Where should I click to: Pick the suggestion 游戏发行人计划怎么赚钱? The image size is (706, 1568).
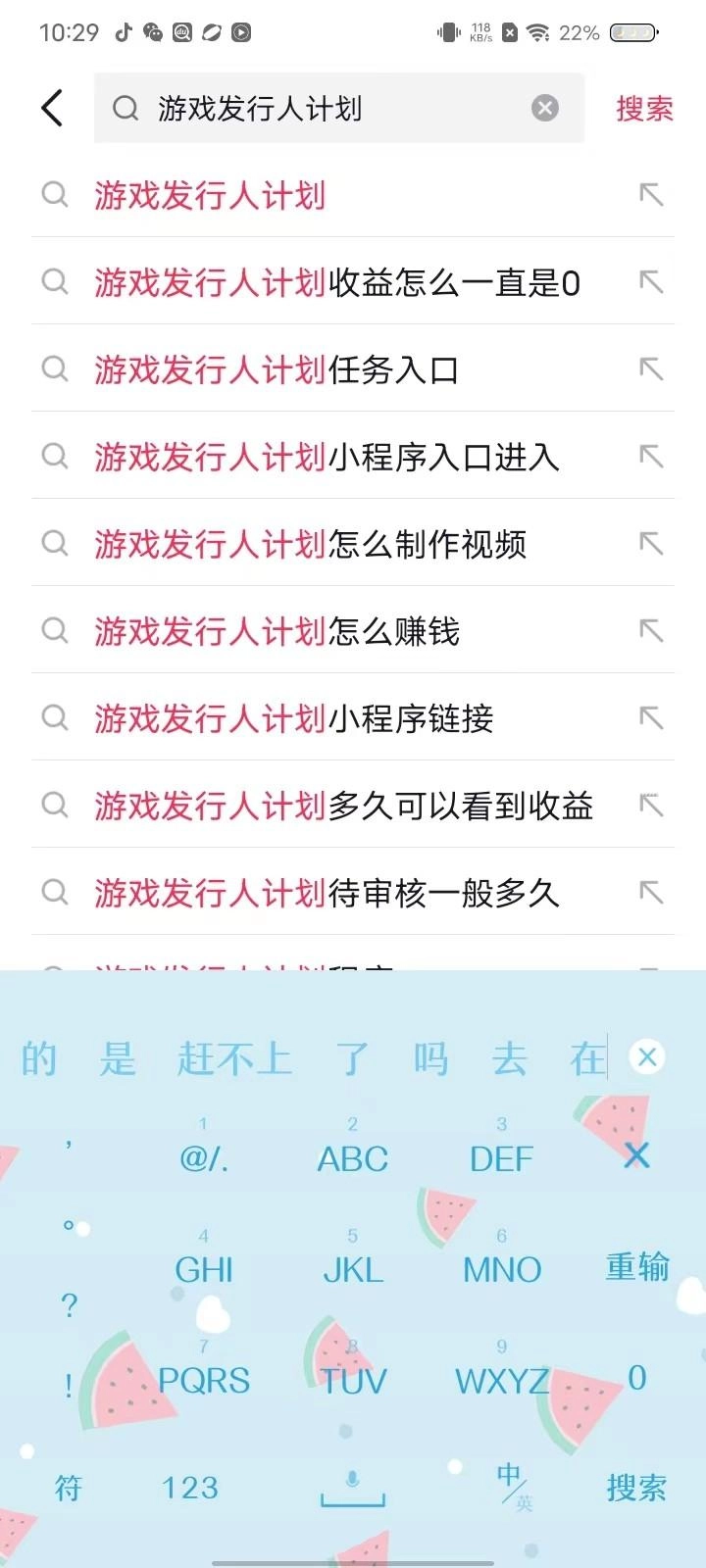(x=277, y=632)
